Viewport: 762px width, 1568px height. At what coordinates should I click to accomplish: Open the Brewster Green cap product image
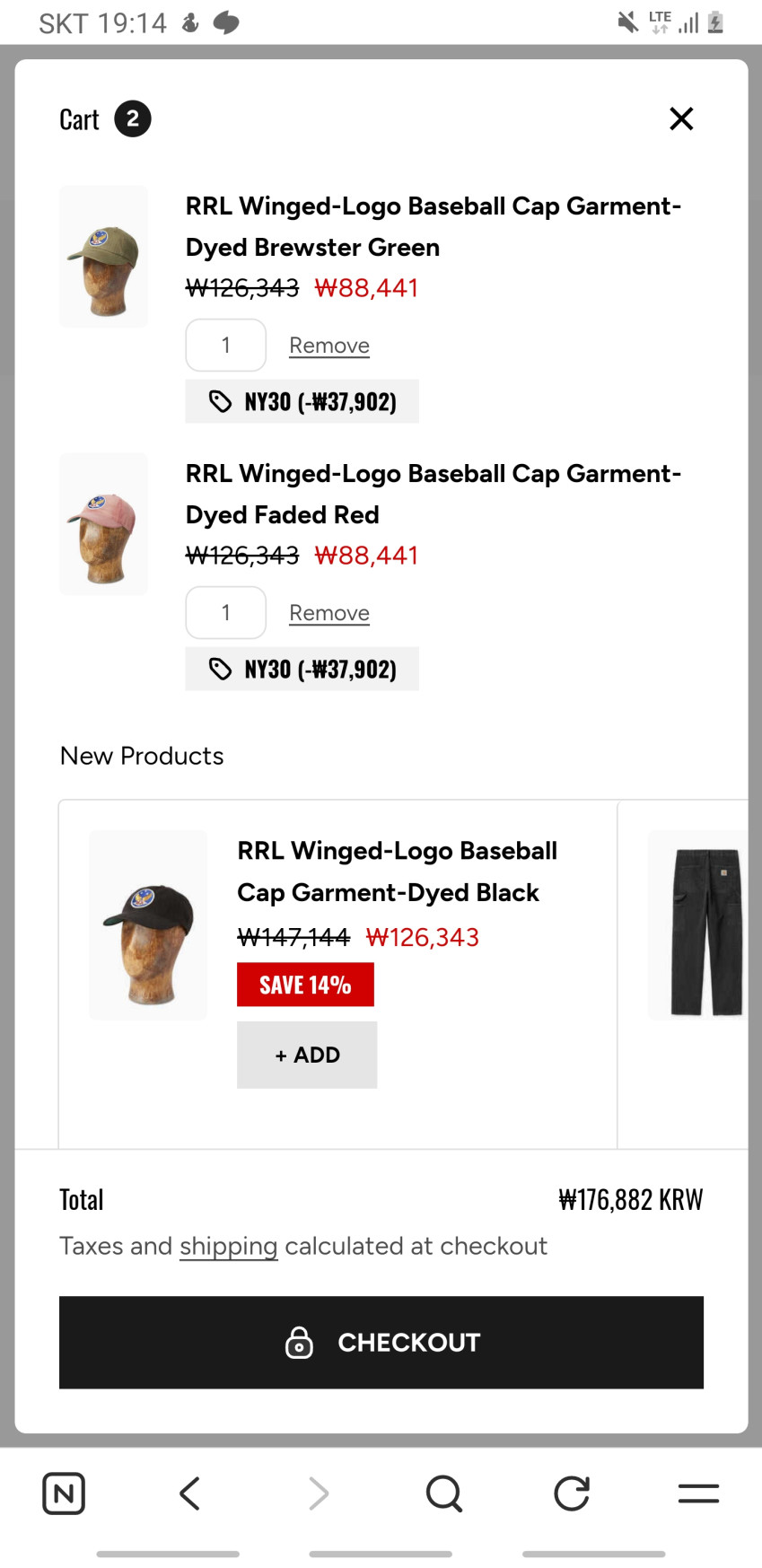pos(104,257)
